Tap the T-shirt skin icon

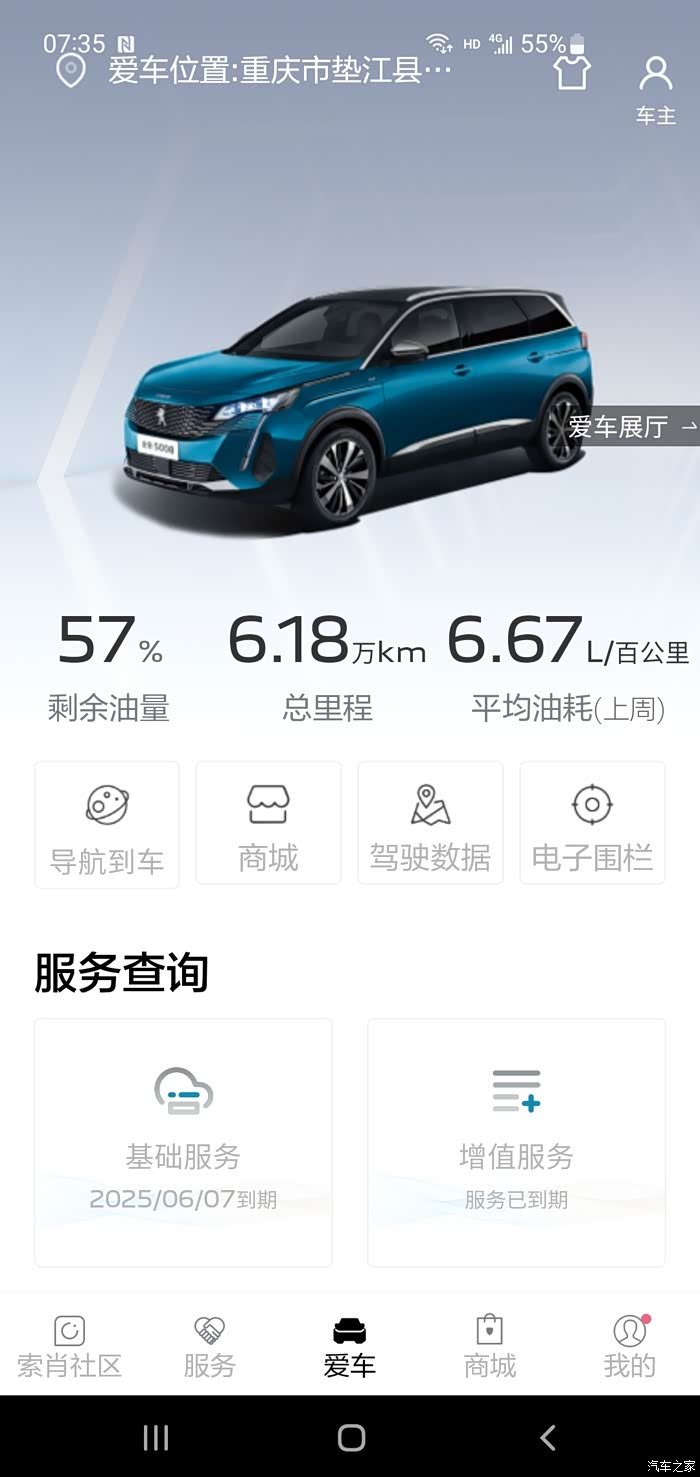(x=572, y=72)
